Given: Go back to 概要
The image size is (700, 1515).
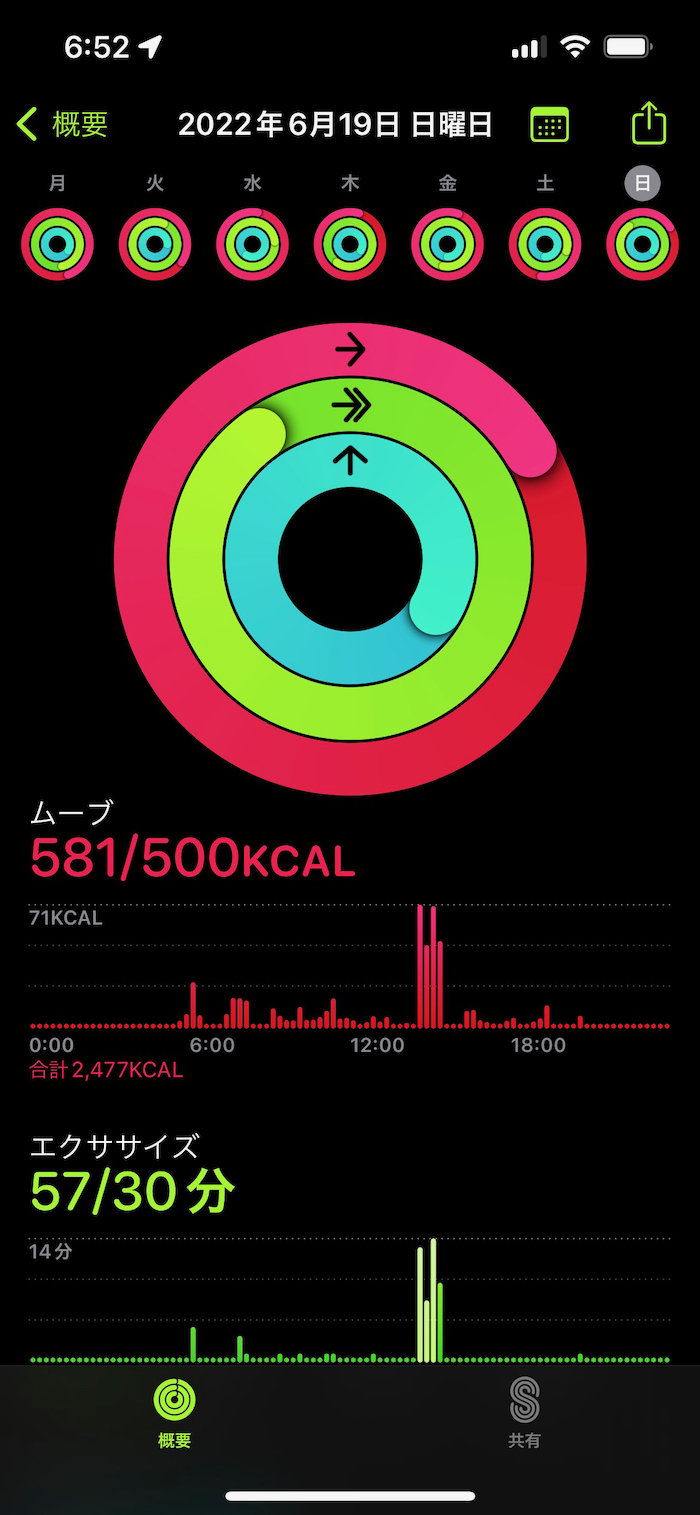Looking at the screenshot, I should pyautogui.click(x=63, y=124).
